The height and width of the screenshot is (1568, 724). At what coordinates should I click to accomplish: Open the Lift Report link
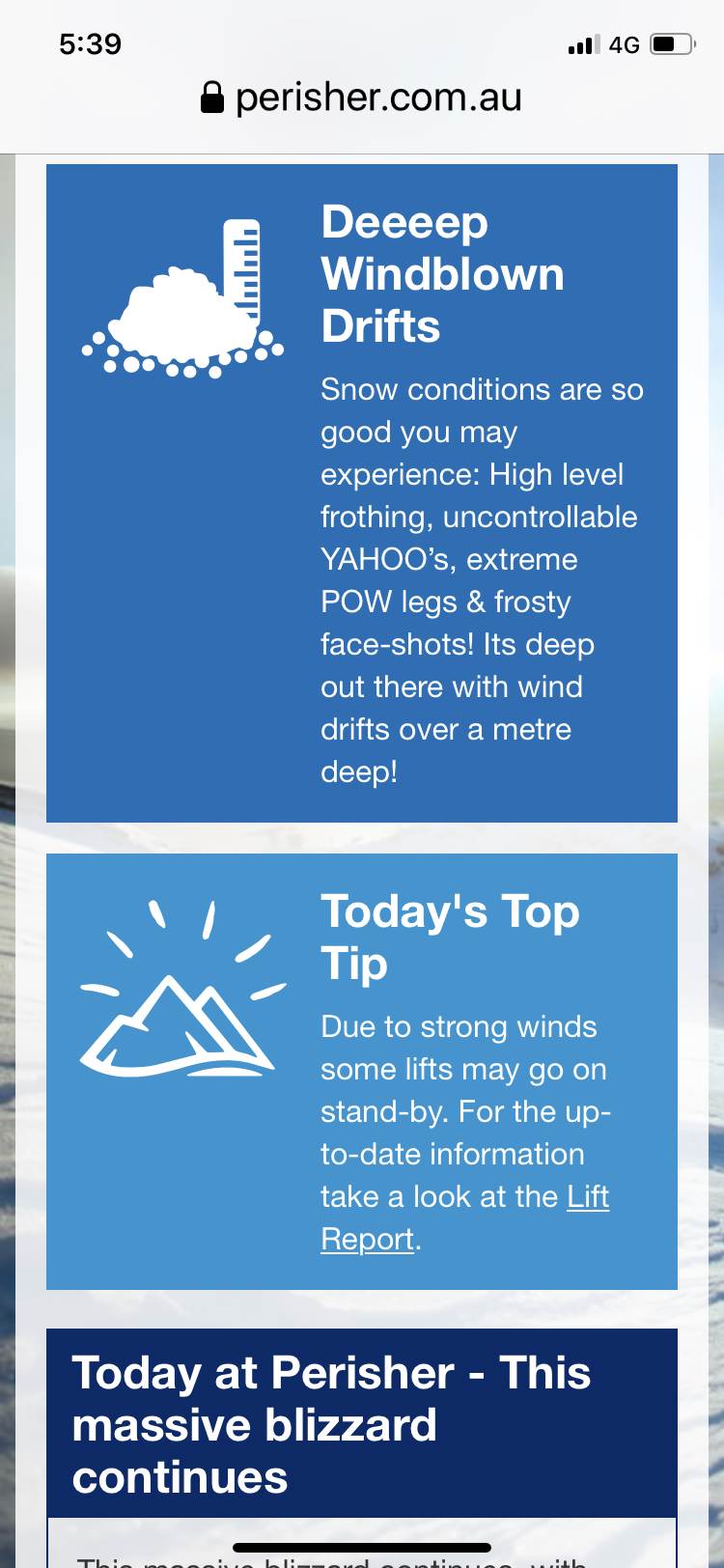(587, 1197)
